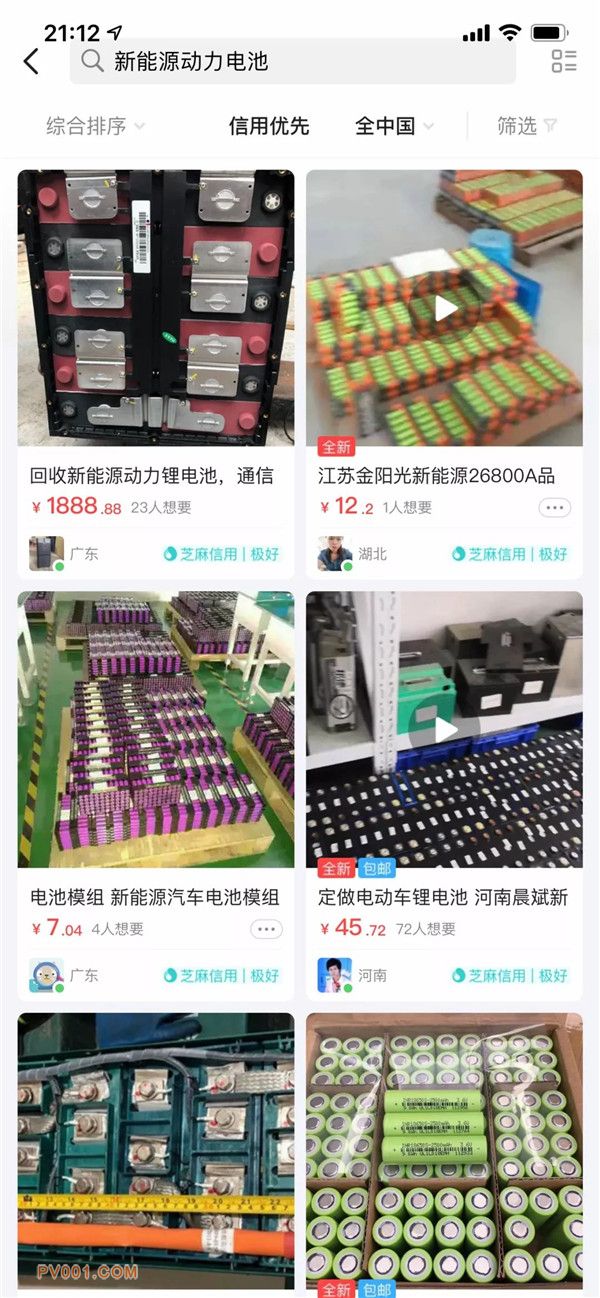
Task: Open the 筛选 filter panel
Action: (527, 126)
